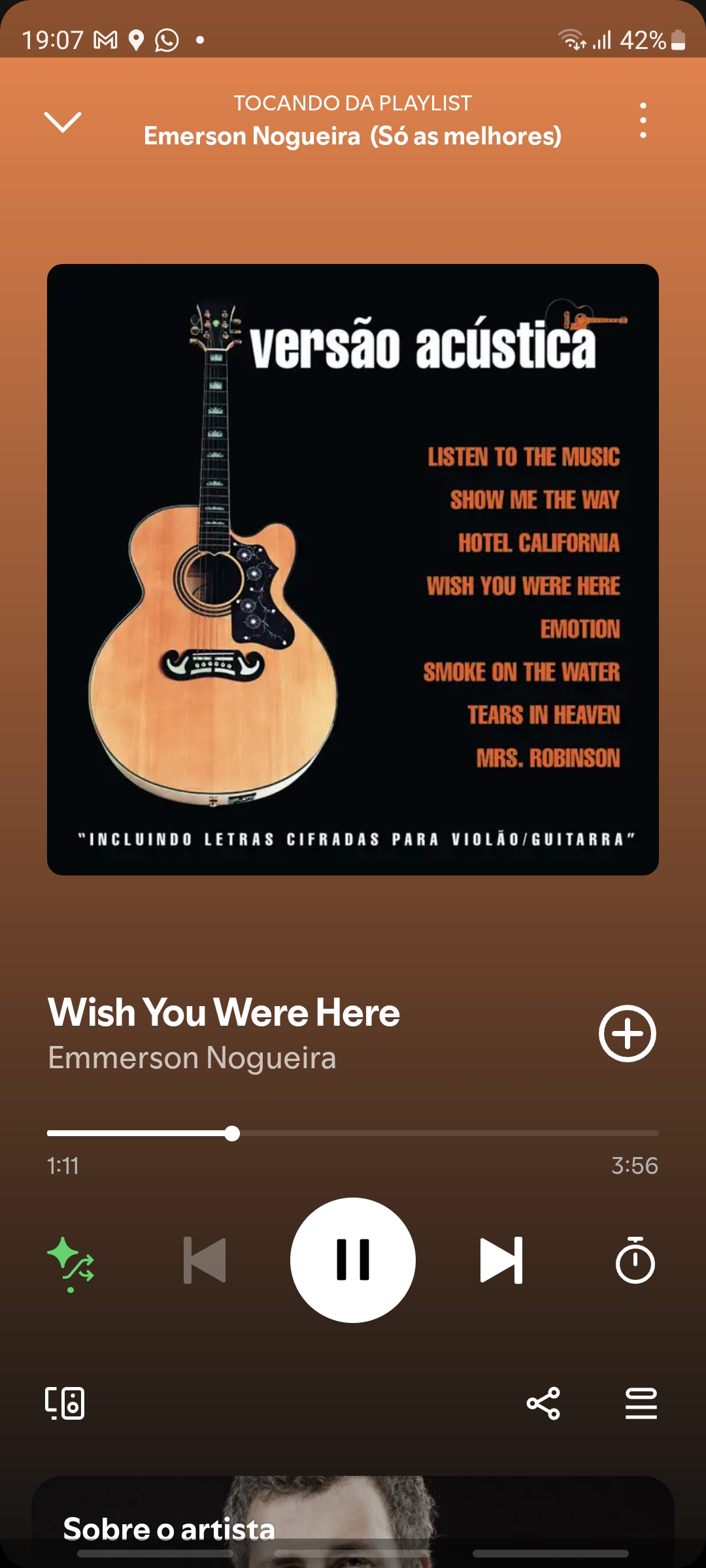Screen dimensions: 706x1568
Task: Pause the current song
Action: point(353,1260)
